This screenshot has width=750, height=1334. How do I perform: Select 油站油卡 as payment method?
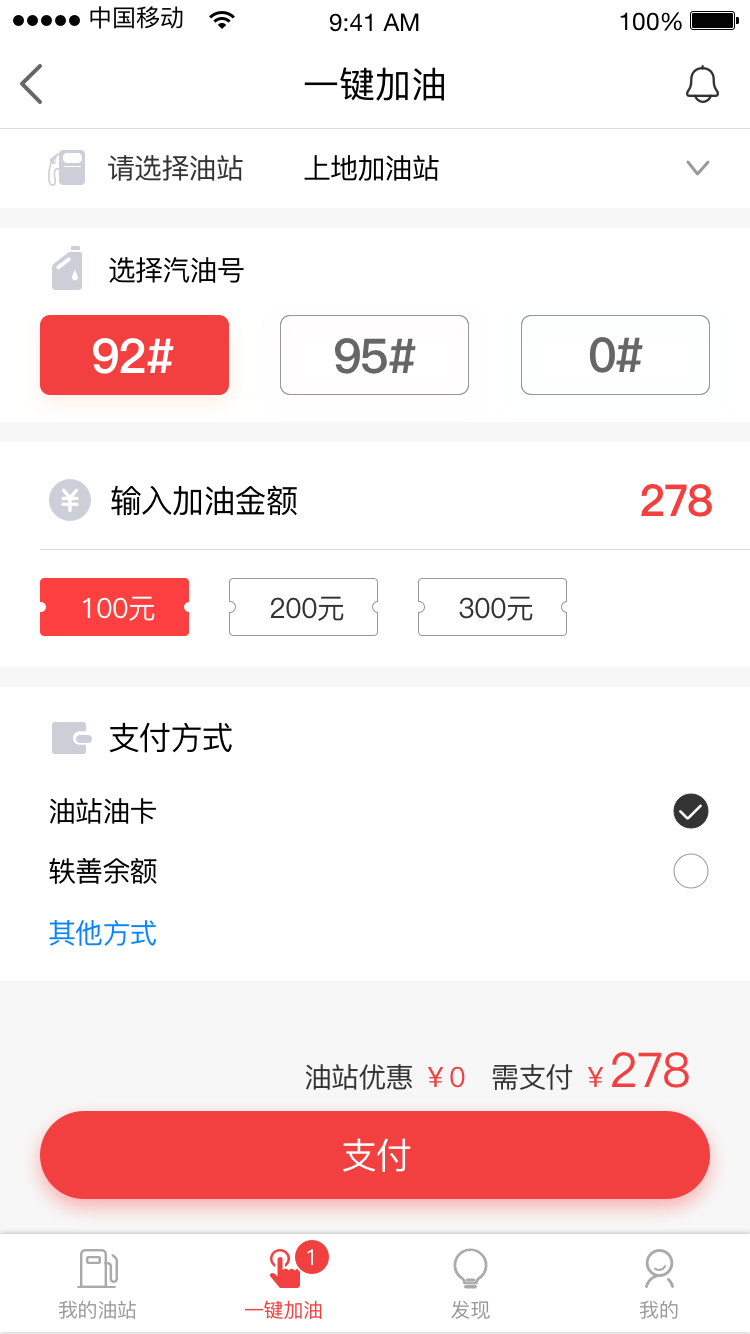coord(690,811)
